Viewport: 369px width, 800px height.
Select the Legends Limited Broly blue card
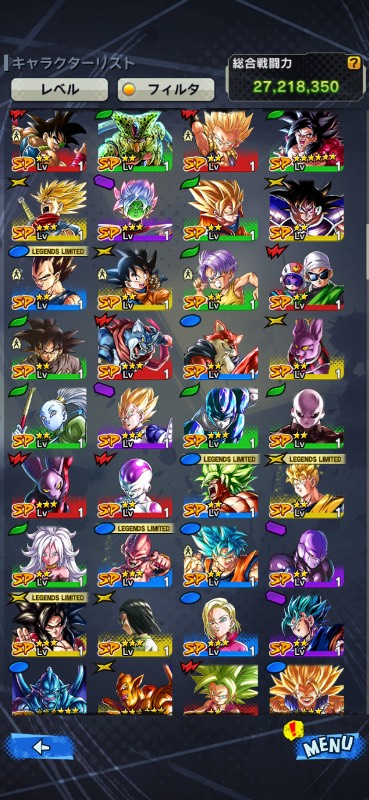click(x=220, y=486)
